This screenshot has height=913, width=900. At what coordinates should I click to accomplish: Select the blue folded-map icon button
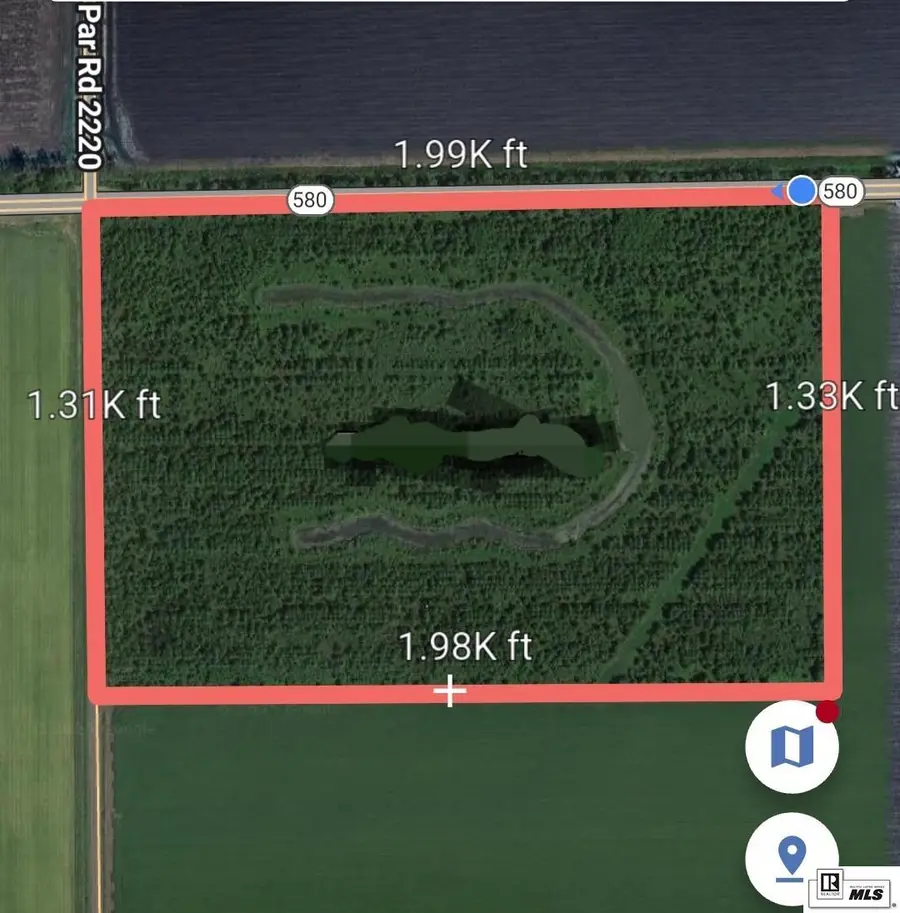pos(791,745)
